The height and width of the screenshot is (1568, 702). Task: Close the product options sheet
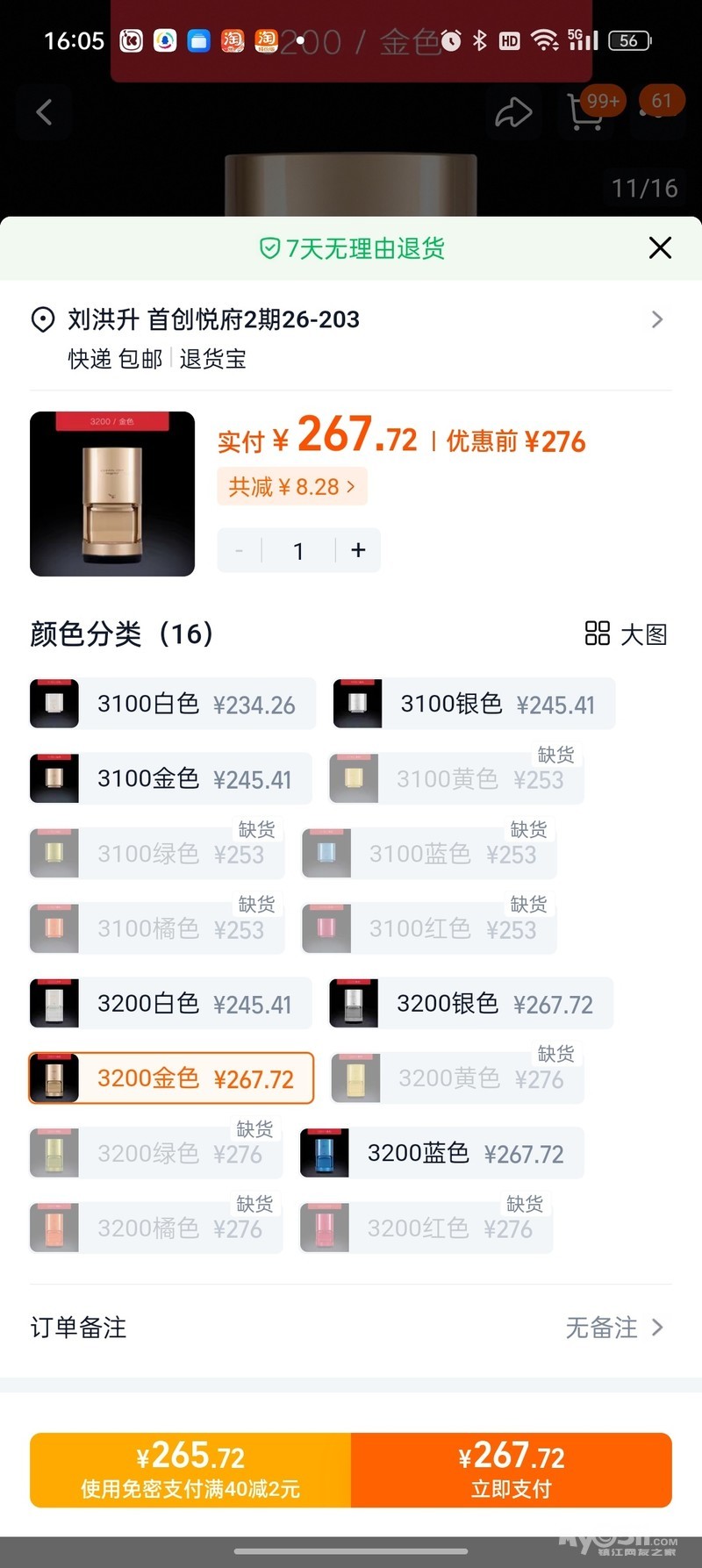660,248
